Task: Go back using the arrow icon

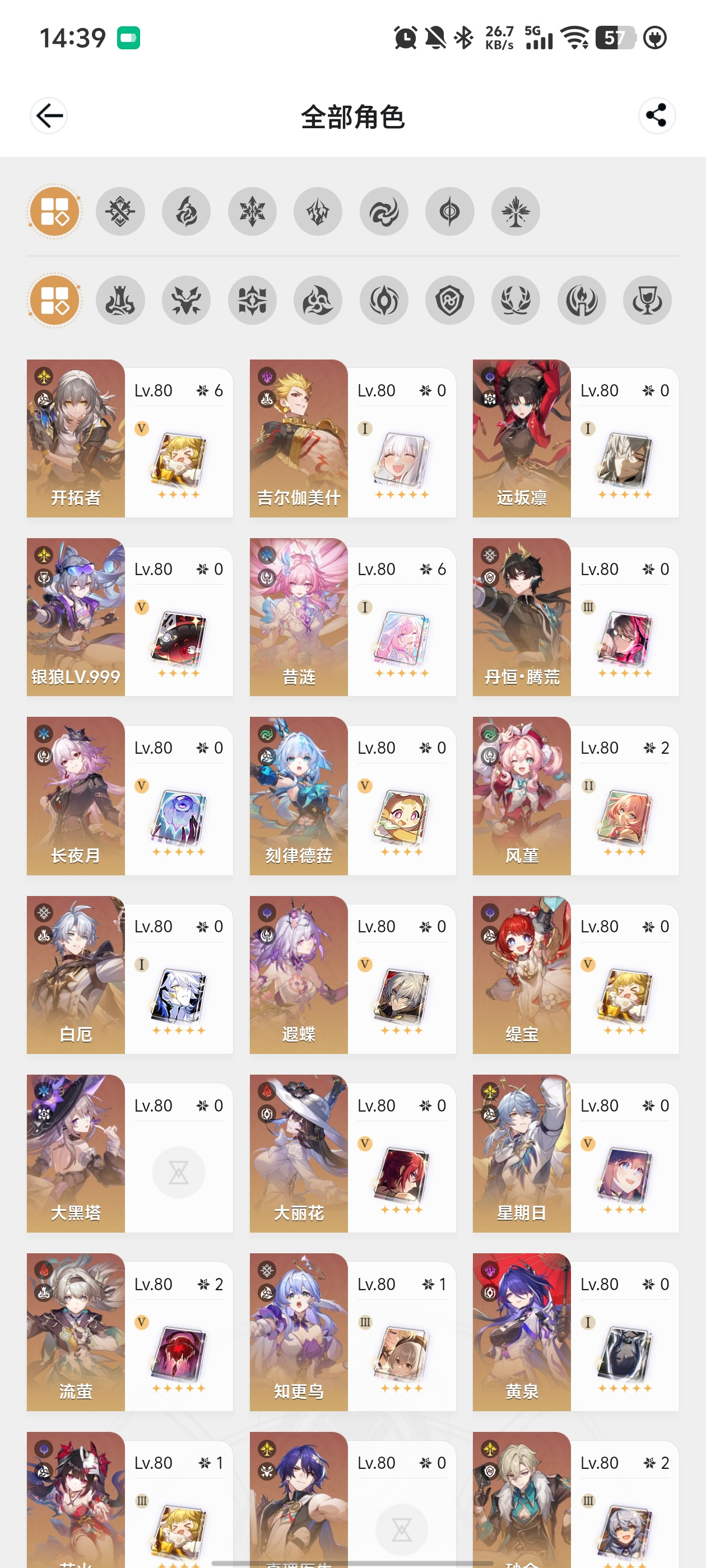Action: point(49,116)
